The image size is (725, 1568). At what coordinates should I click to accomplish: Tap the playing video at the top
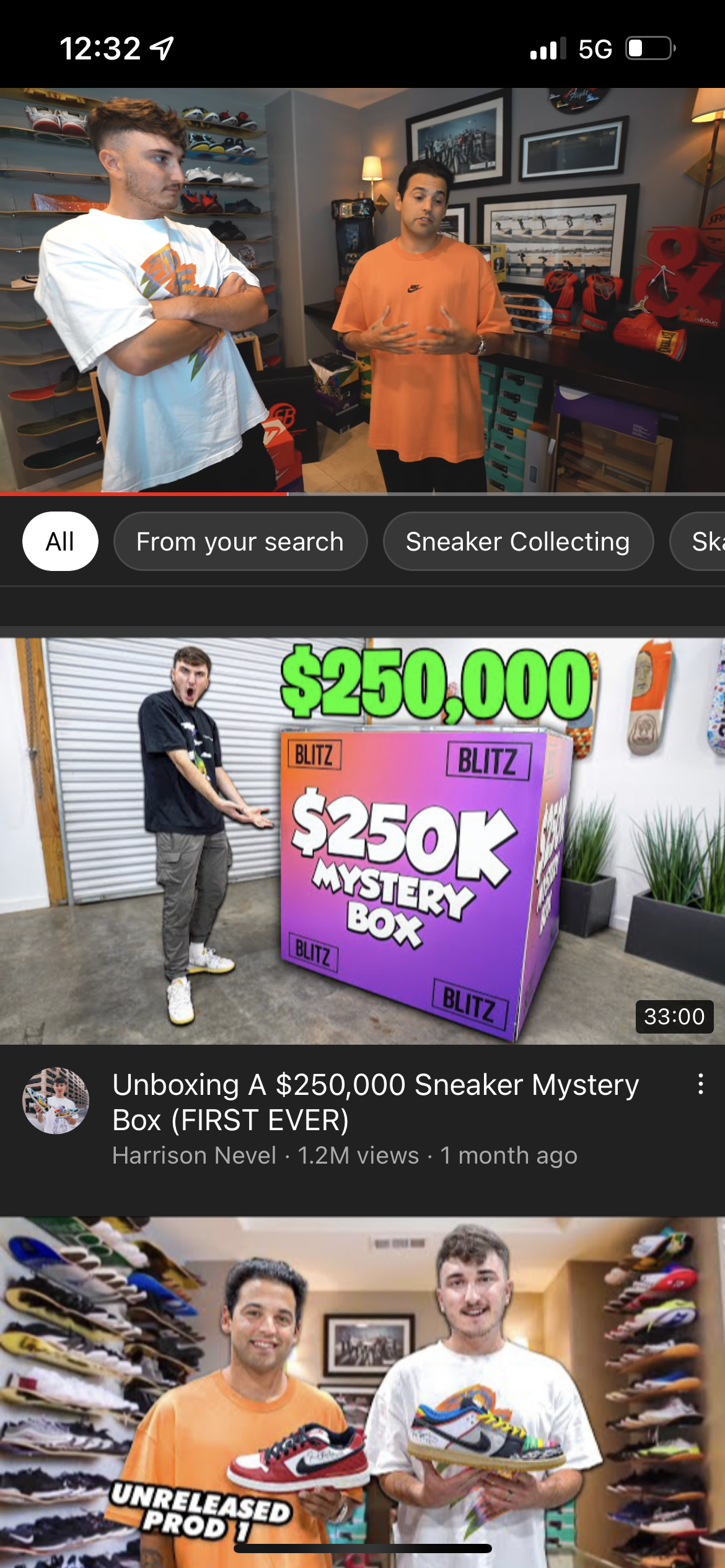click(362, 290)
